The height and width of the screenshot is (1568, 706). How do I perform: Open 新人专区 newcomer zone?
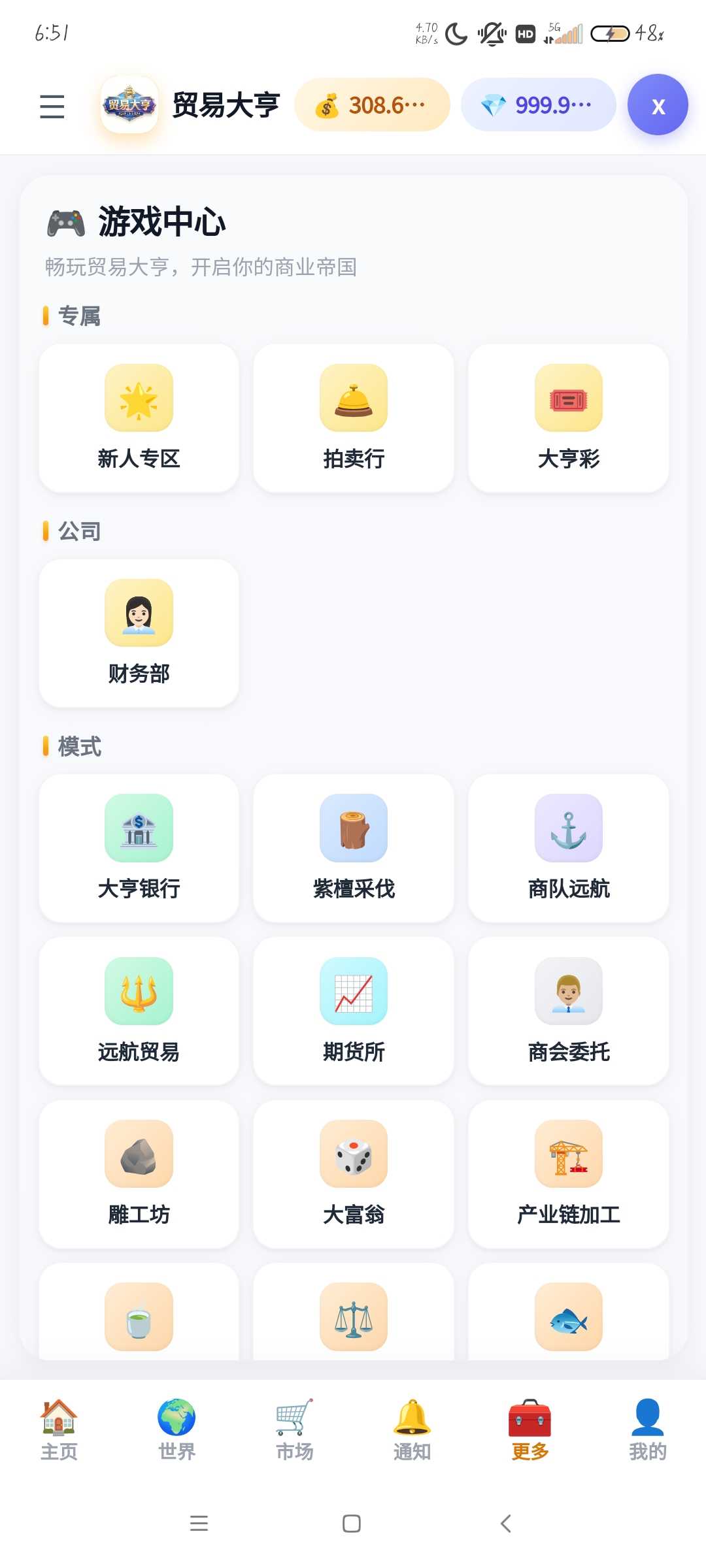[x=139, y=418]
